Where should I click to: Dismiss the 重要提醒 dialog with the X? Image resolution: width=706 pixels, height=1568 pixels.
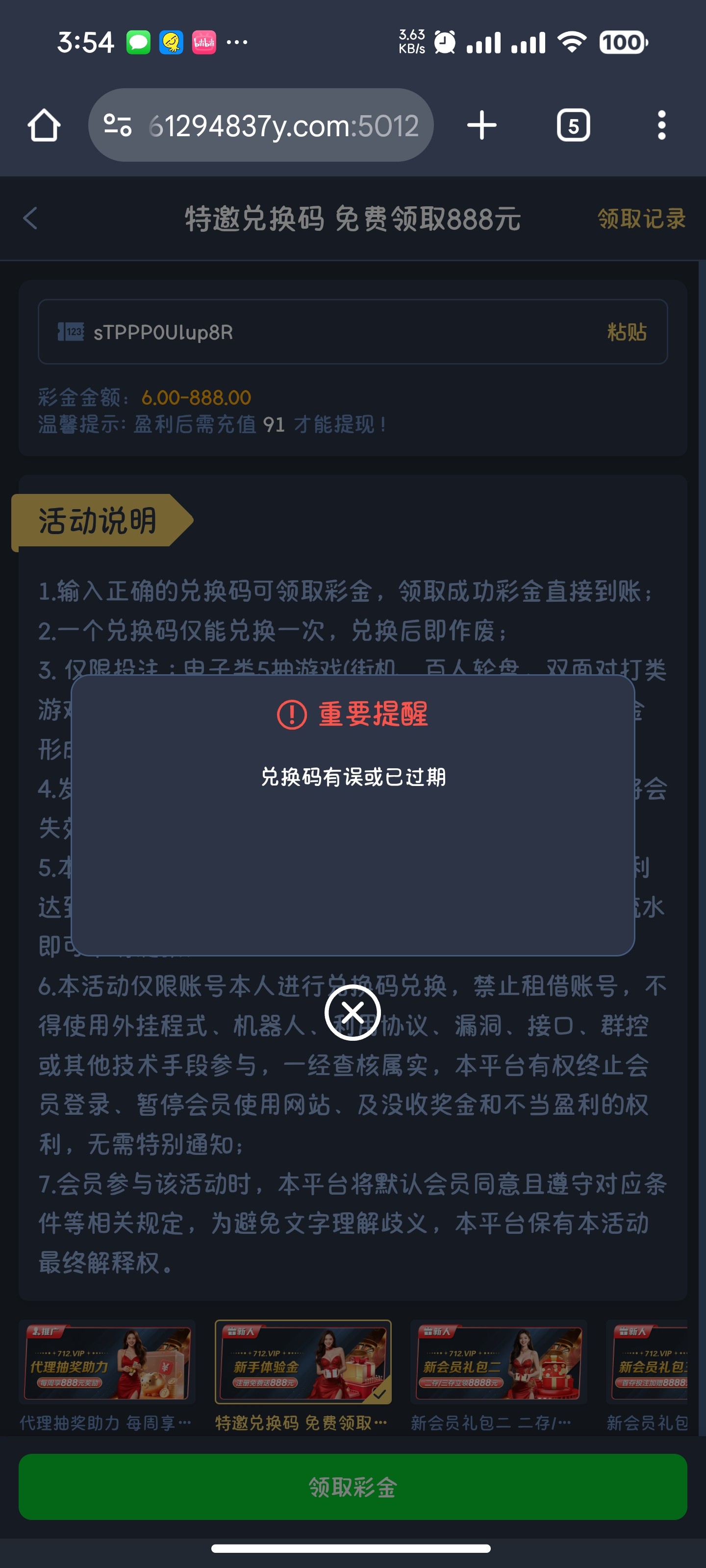coord(353,1013)
